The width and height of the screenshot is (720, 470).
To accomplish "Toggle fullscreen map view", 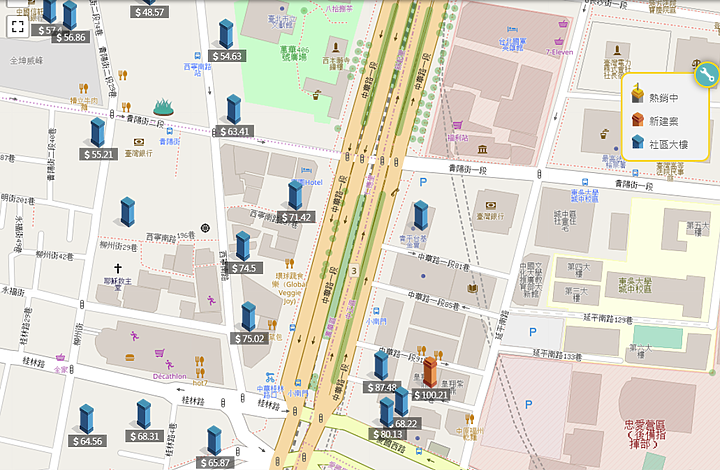I will [18, 27].
